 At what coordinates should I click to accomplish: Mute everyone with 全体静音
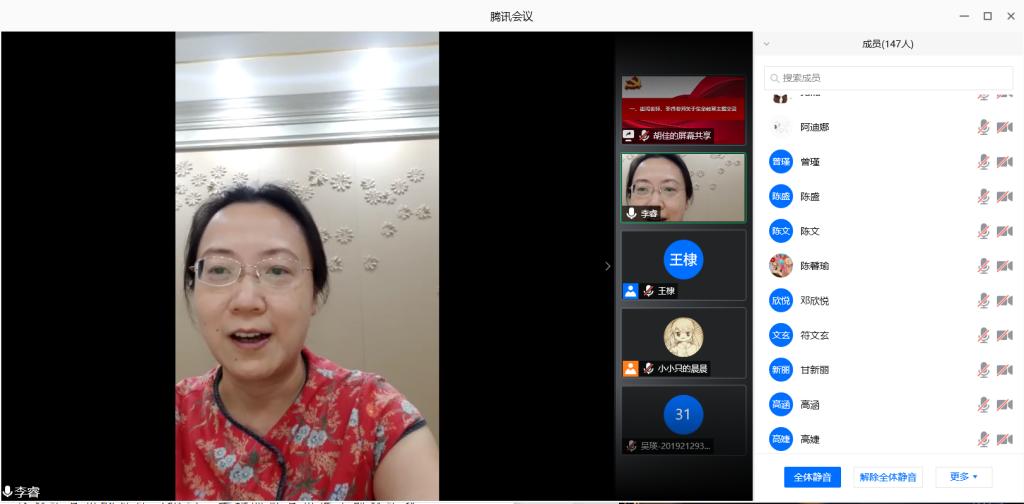(x=812, y=477)
